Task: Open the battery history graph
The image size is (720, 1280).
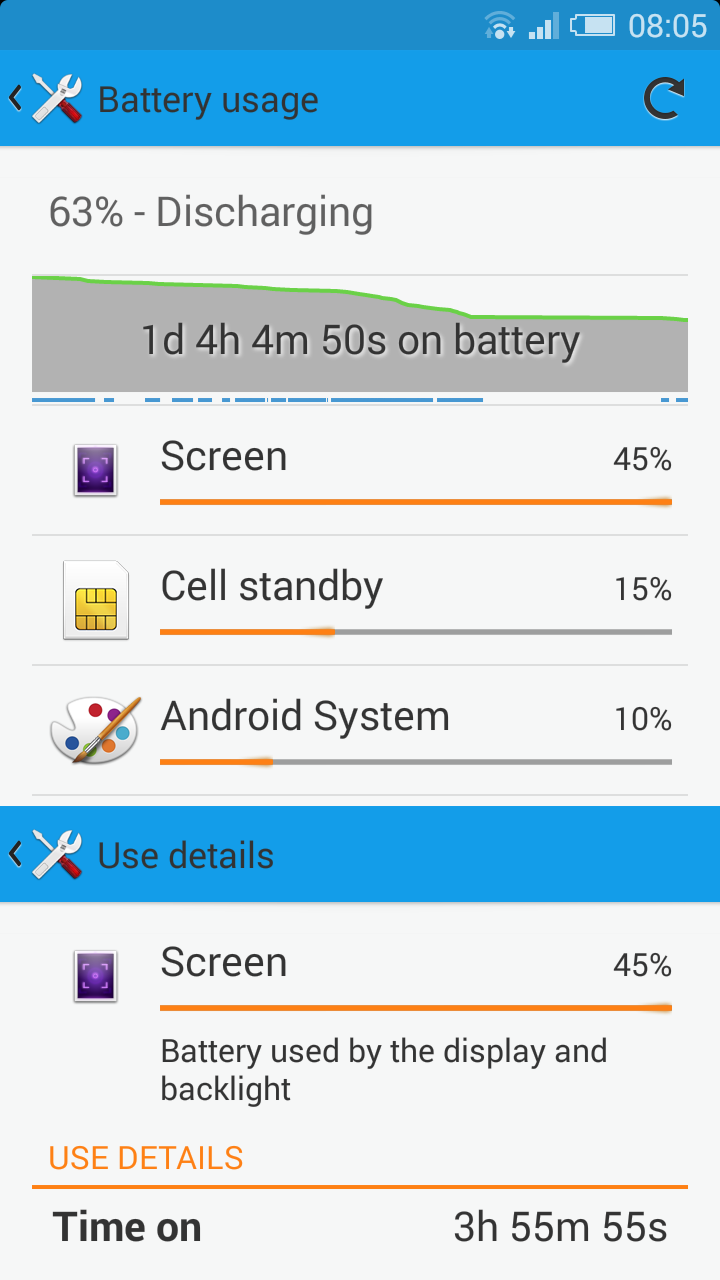Action: pos(360,335)
